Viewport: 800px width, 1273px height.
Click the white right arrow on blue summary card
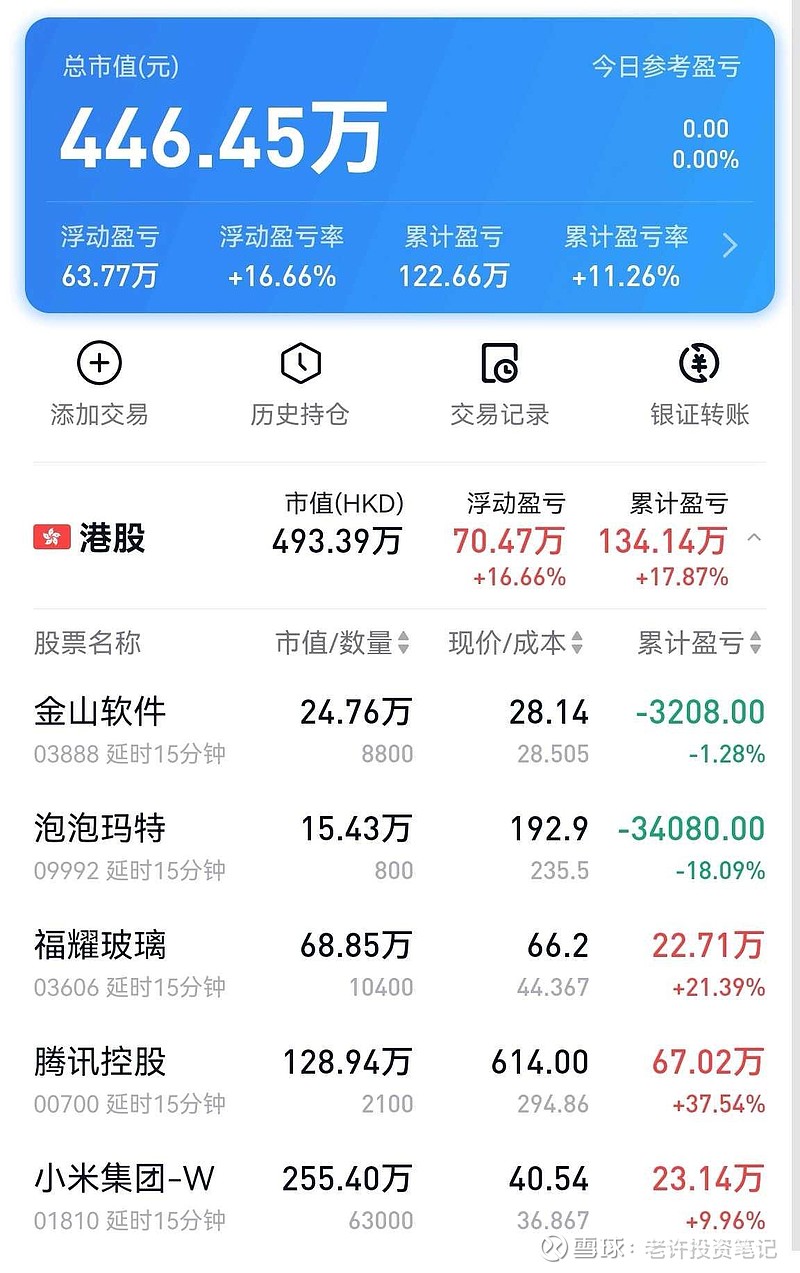coord(730,245)
